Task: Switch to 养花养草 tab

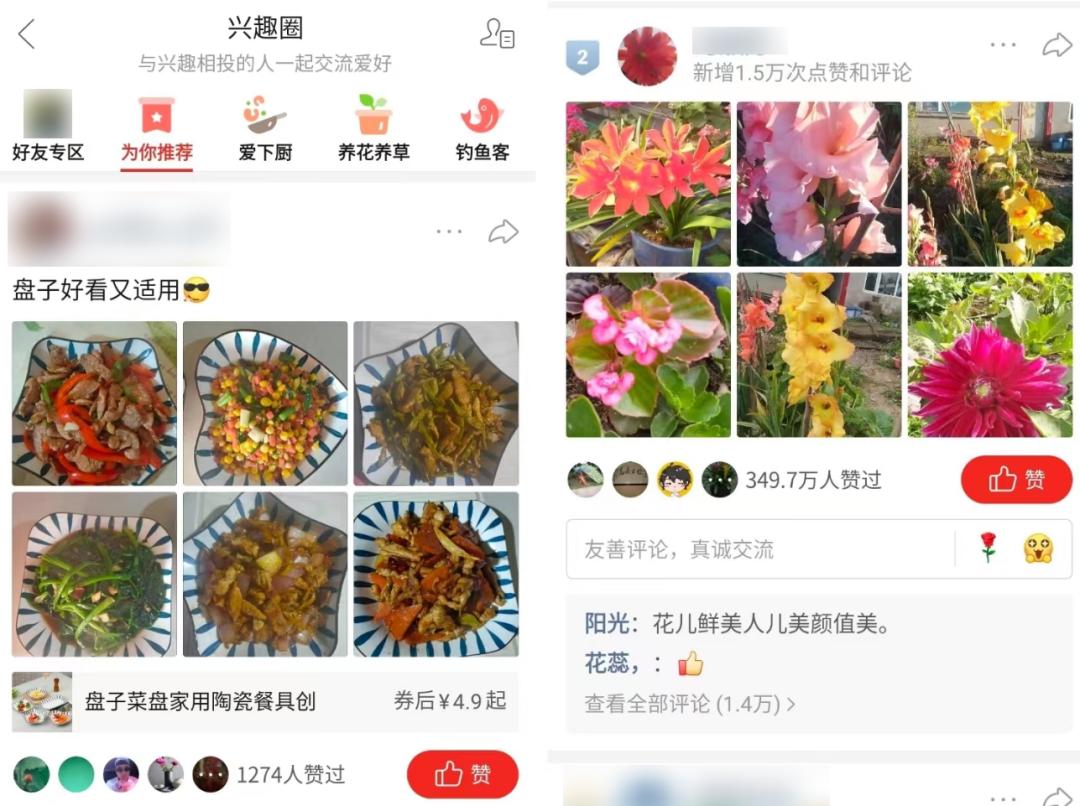Action: point(373,127)
